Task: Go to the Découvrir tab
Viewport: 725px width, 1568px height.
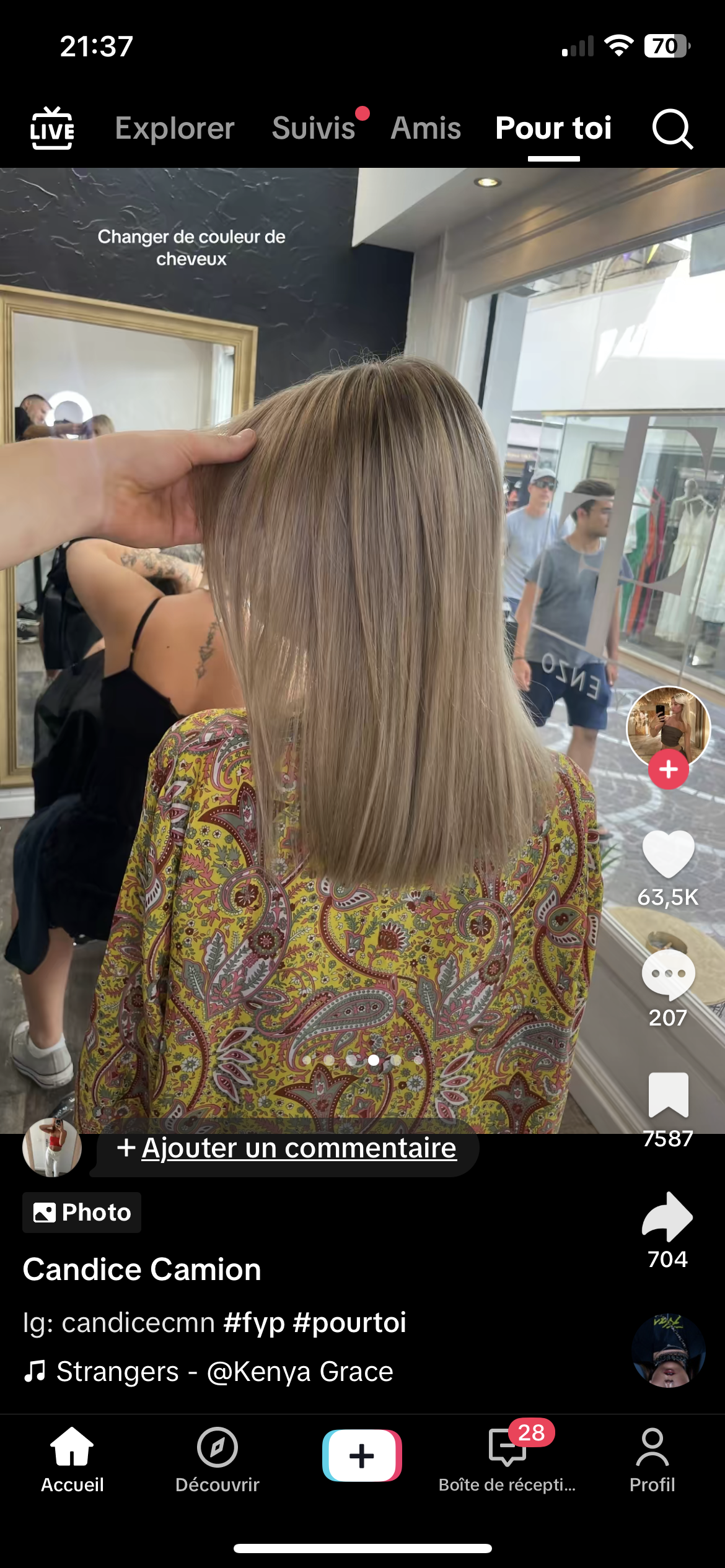Action: pyautogui.click(x=217, y=1458)
